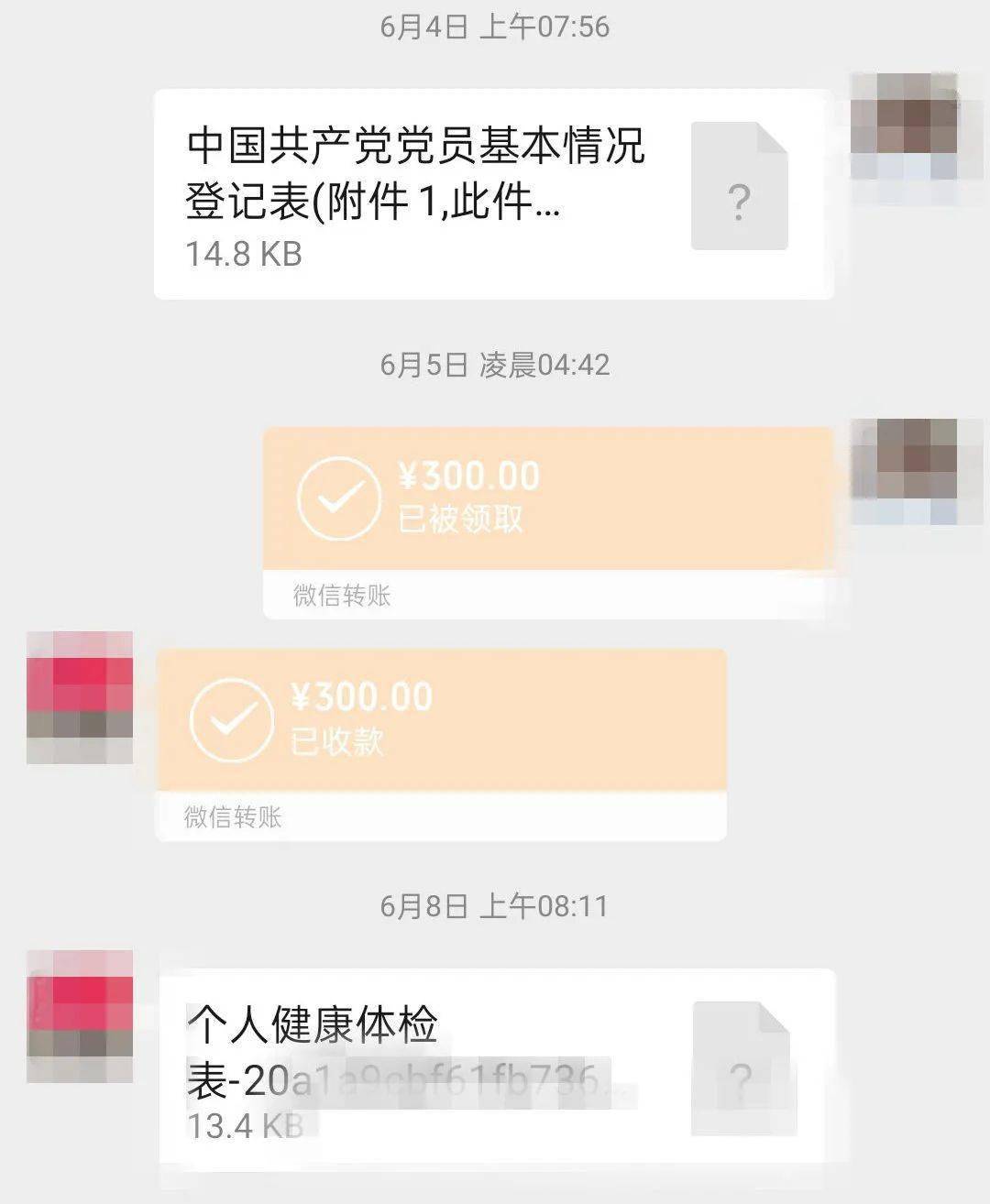
Task: Tap the avatar beside the 已被领取 transfer
Action: pyautogui.click(x=904, y=471)
